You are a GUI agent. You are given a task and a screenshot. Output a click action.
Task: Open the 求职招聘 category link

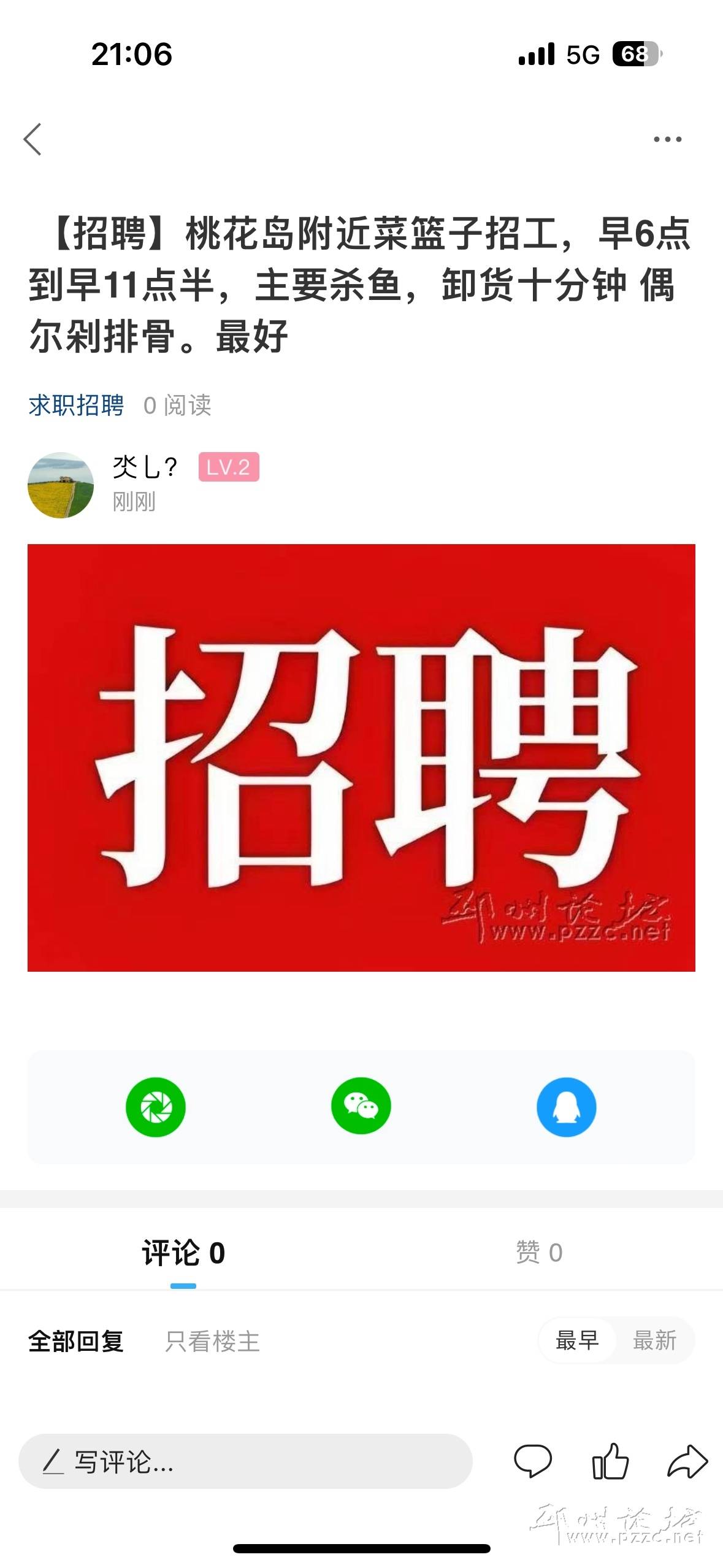[x=76, y=405]
